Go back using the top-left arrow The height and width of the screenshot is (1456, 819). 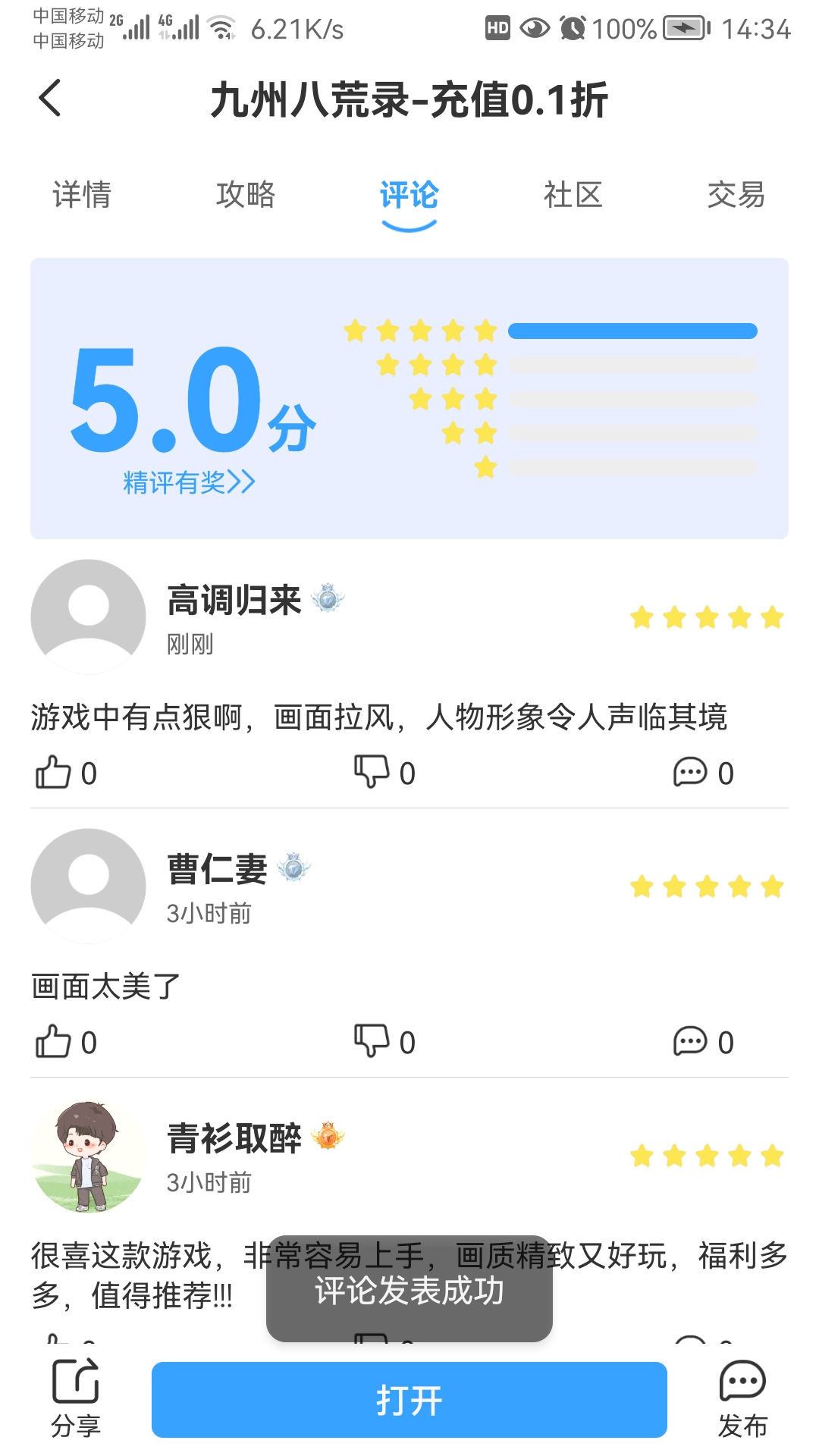pos(49,98)
